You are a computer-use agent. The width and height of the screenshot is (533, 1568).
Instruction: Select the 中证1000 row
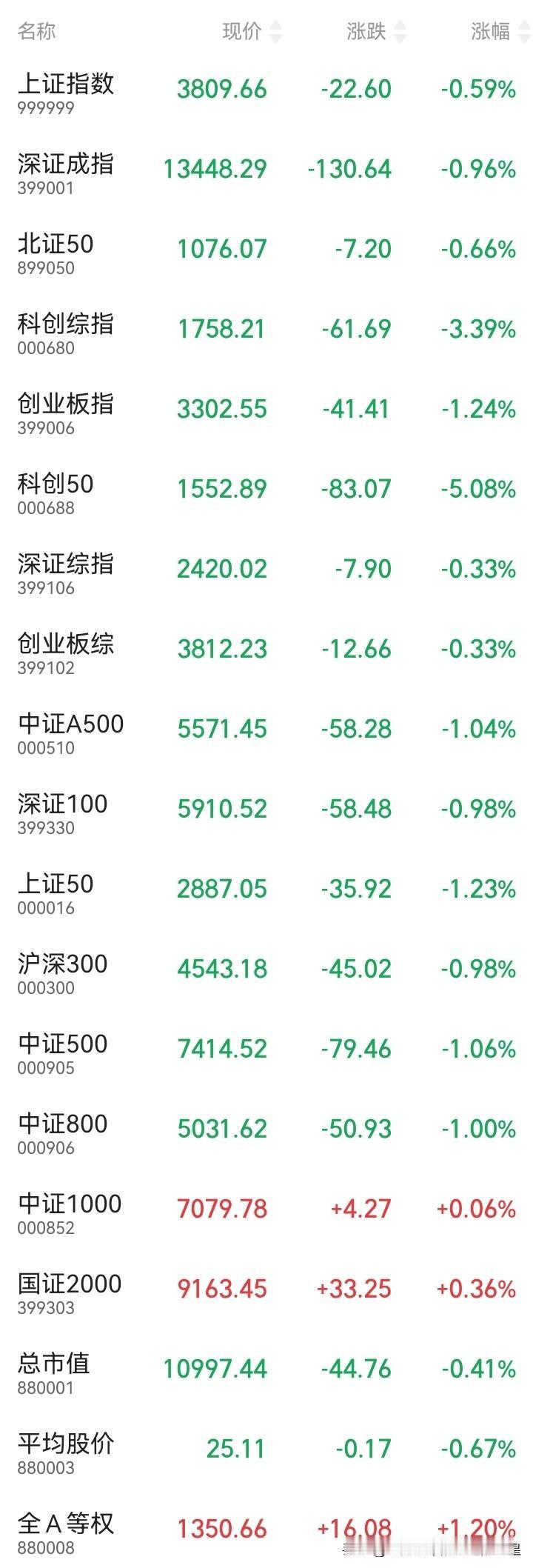point(266,1212)
